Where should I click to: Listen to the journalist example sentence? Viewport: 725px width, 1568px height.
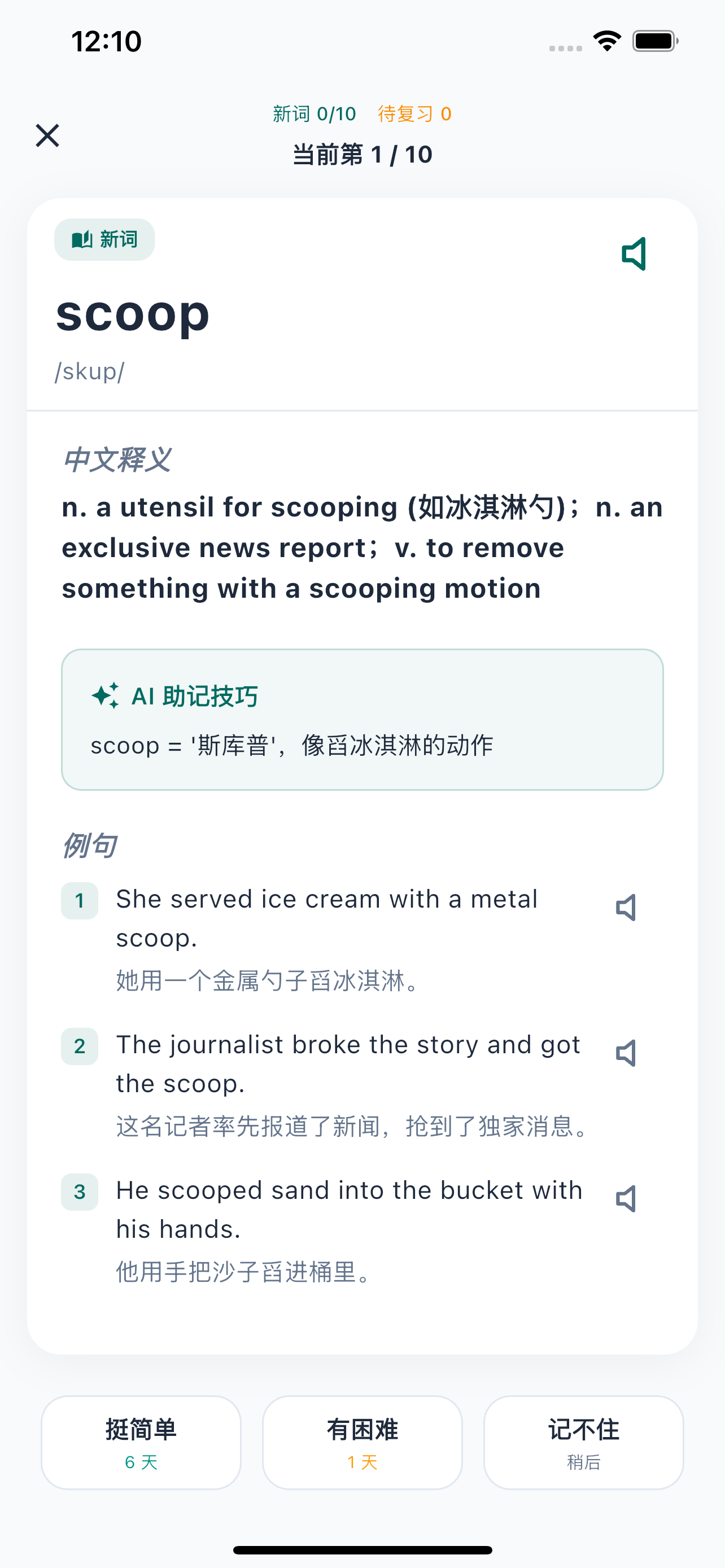[x=626, y=1053]
